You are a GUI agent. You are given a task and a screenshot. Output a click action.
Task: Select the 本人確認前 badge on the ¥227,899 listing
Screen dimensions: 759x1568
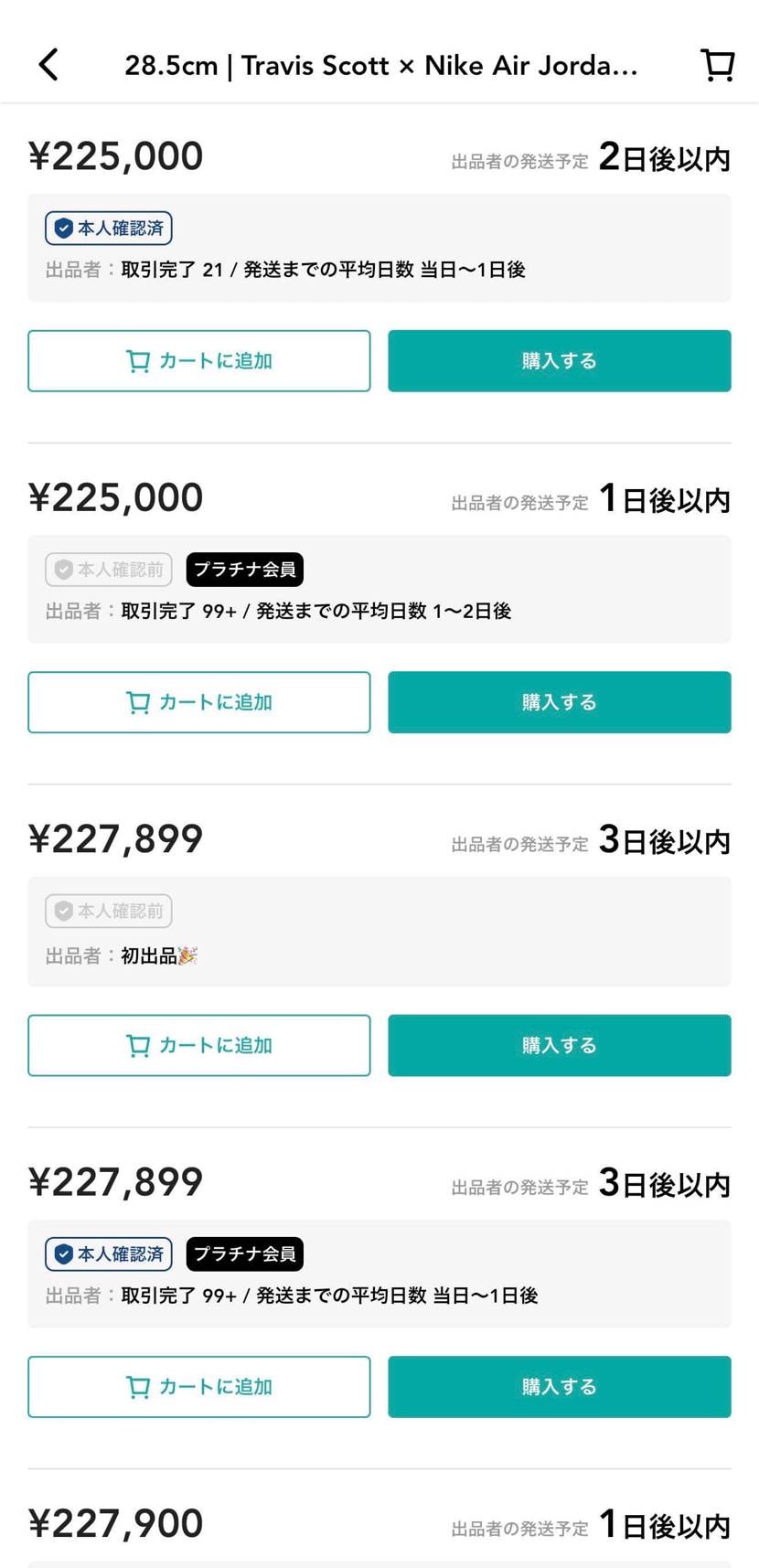click(108, 911)
